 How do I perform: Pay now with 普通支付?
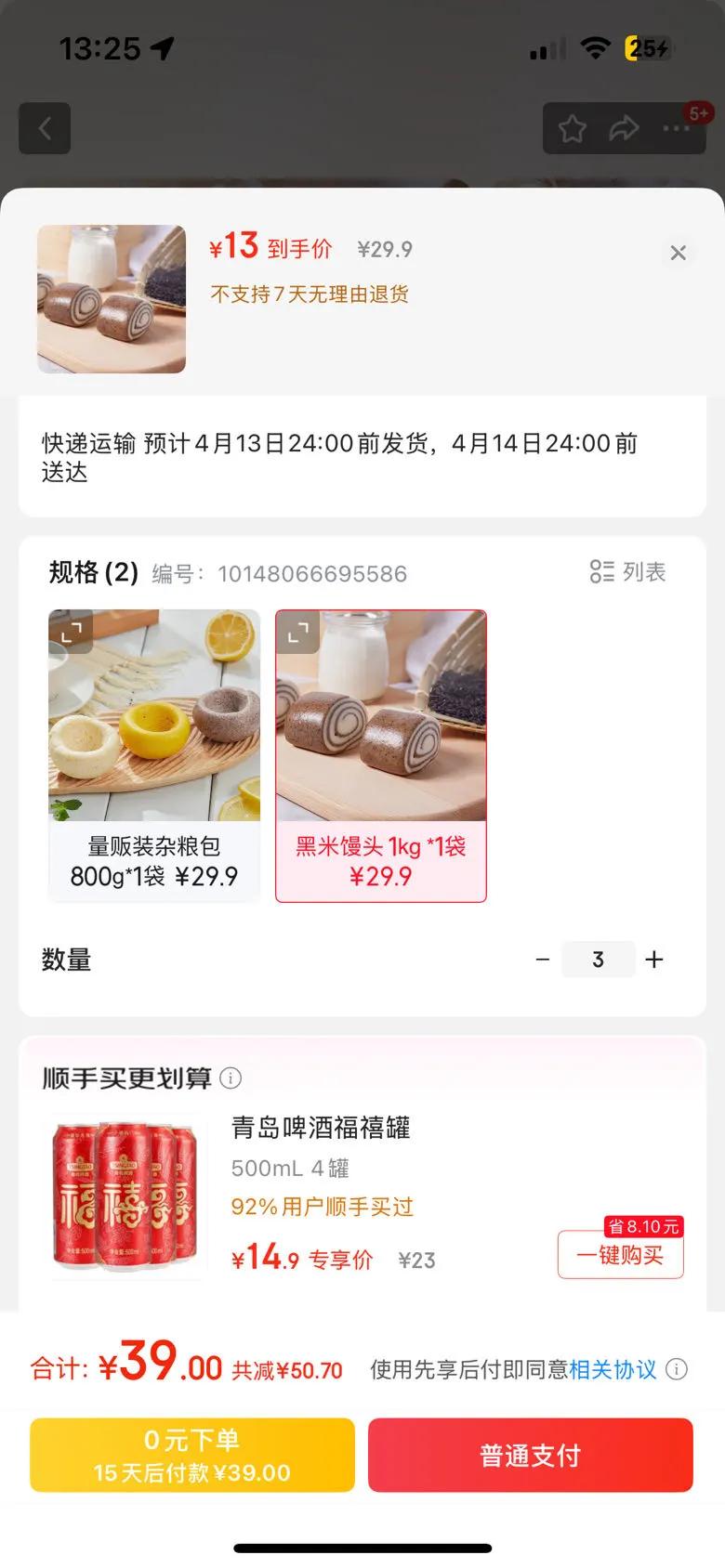tap(530, 1455)
